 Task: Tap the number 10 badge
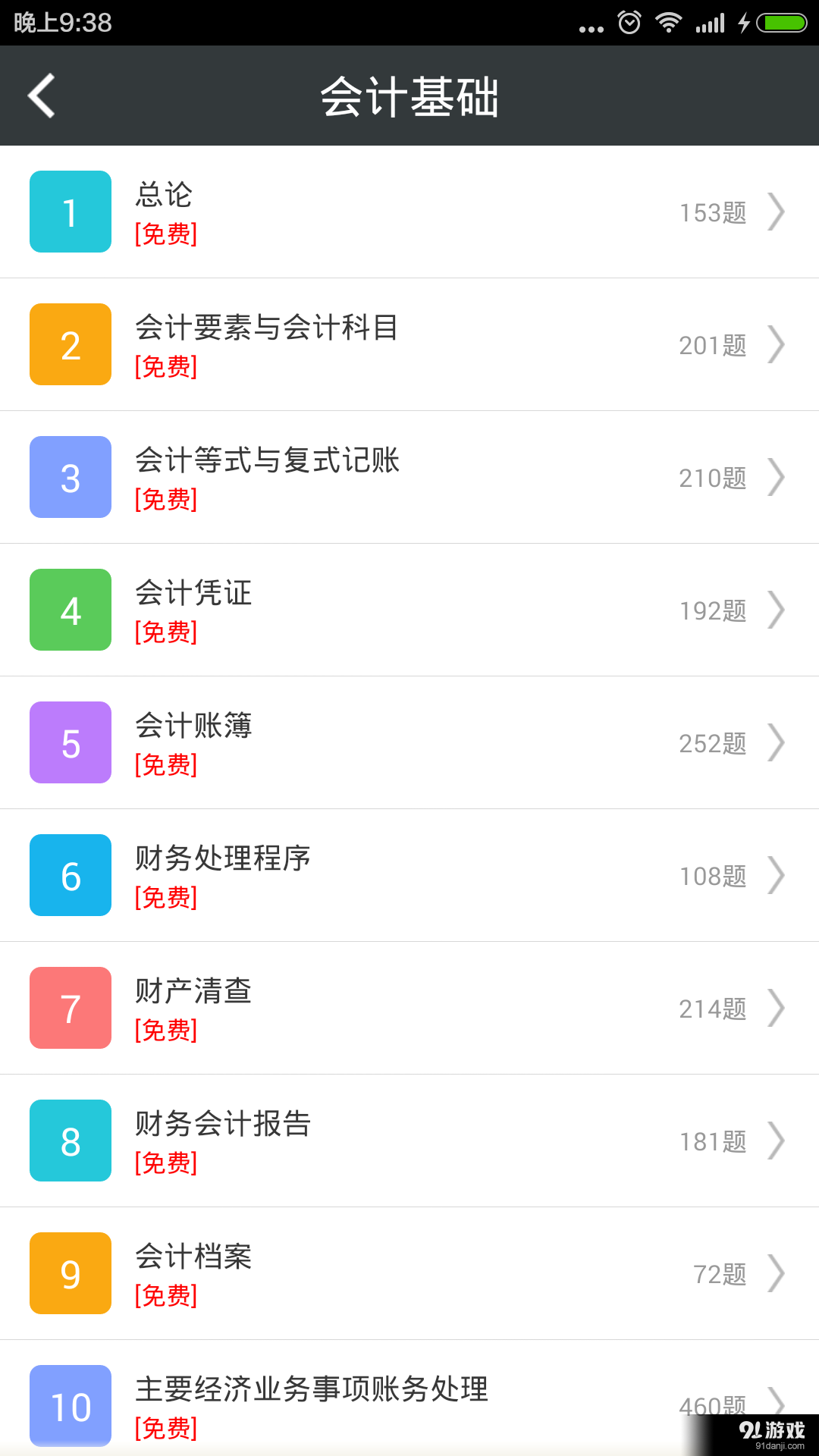point(70,1406)
